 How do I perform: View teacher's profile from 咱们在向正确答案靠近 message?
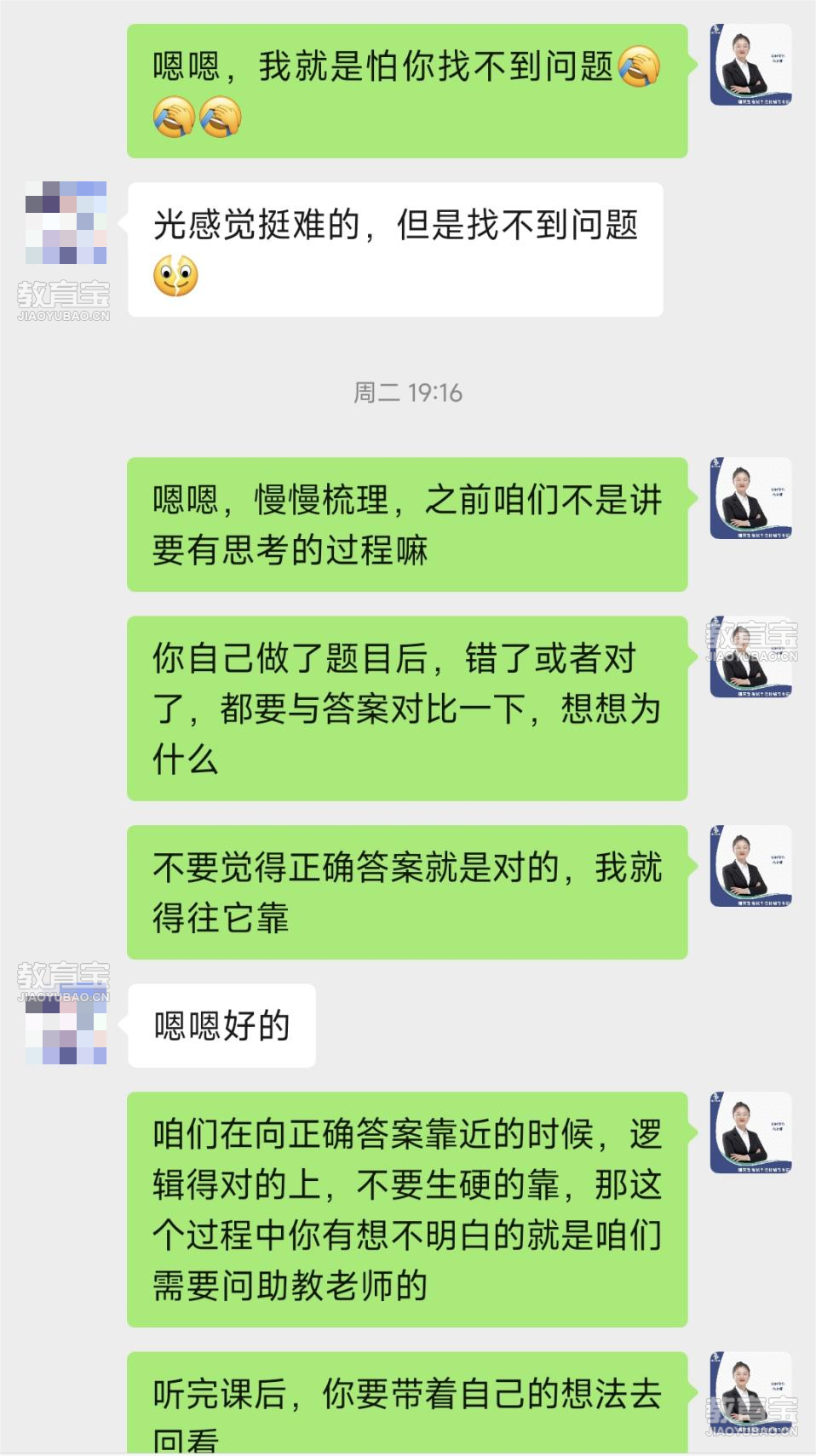[x=750, y=1132]
